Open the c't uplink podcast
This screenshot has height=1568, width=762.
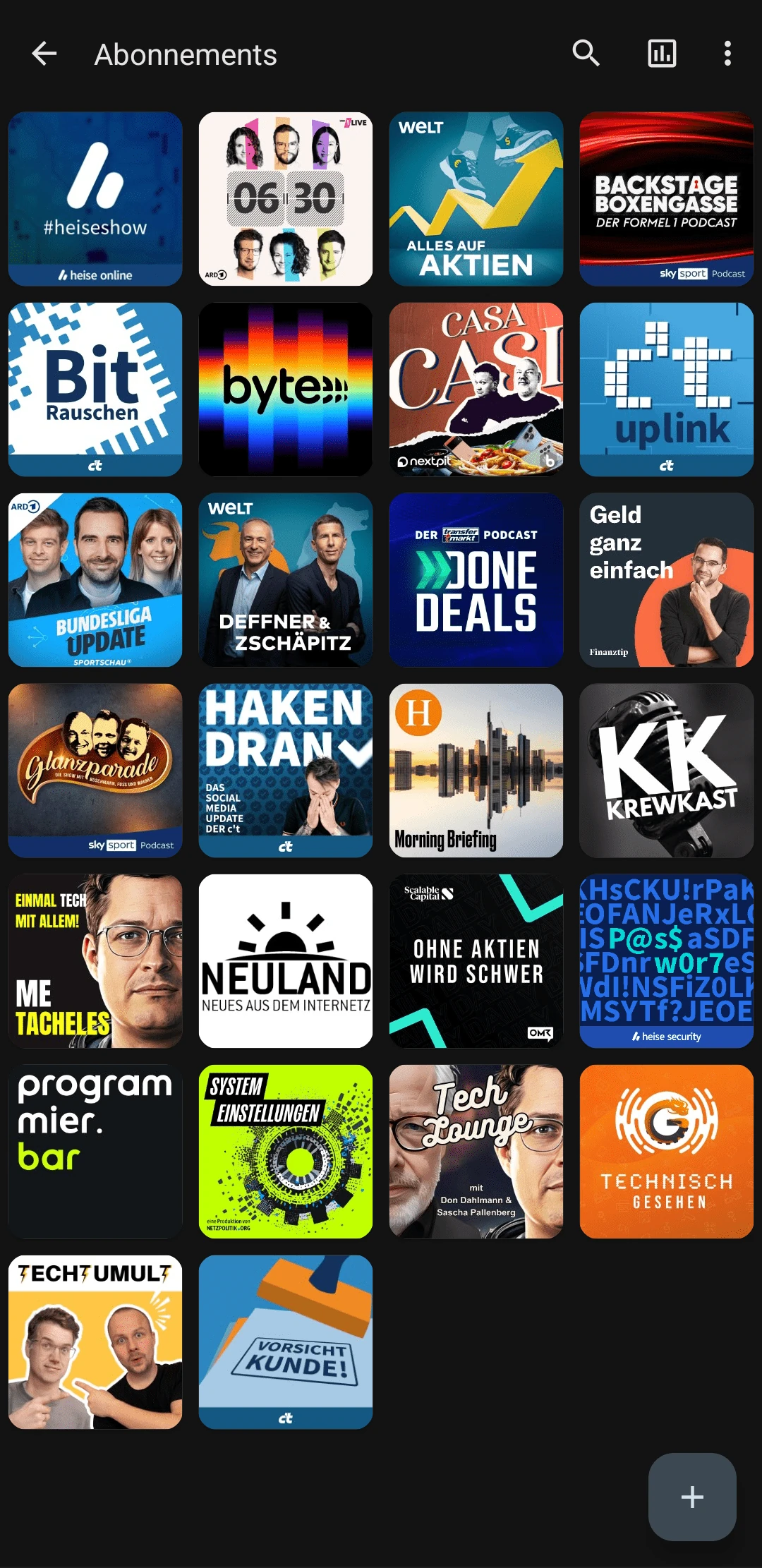point(667,390)
